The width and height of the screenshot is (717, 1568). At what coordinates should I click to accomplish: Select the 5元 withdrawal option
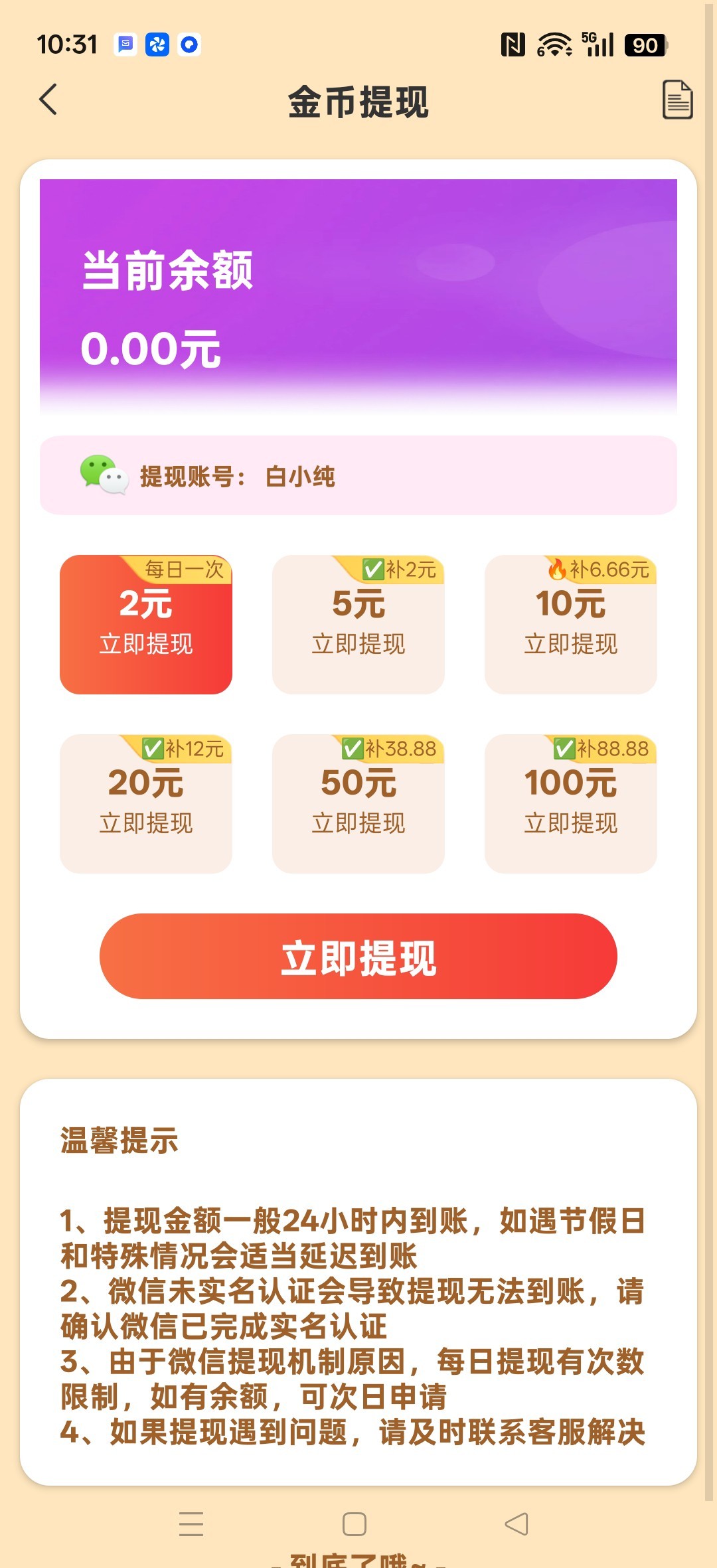(358, 624)
